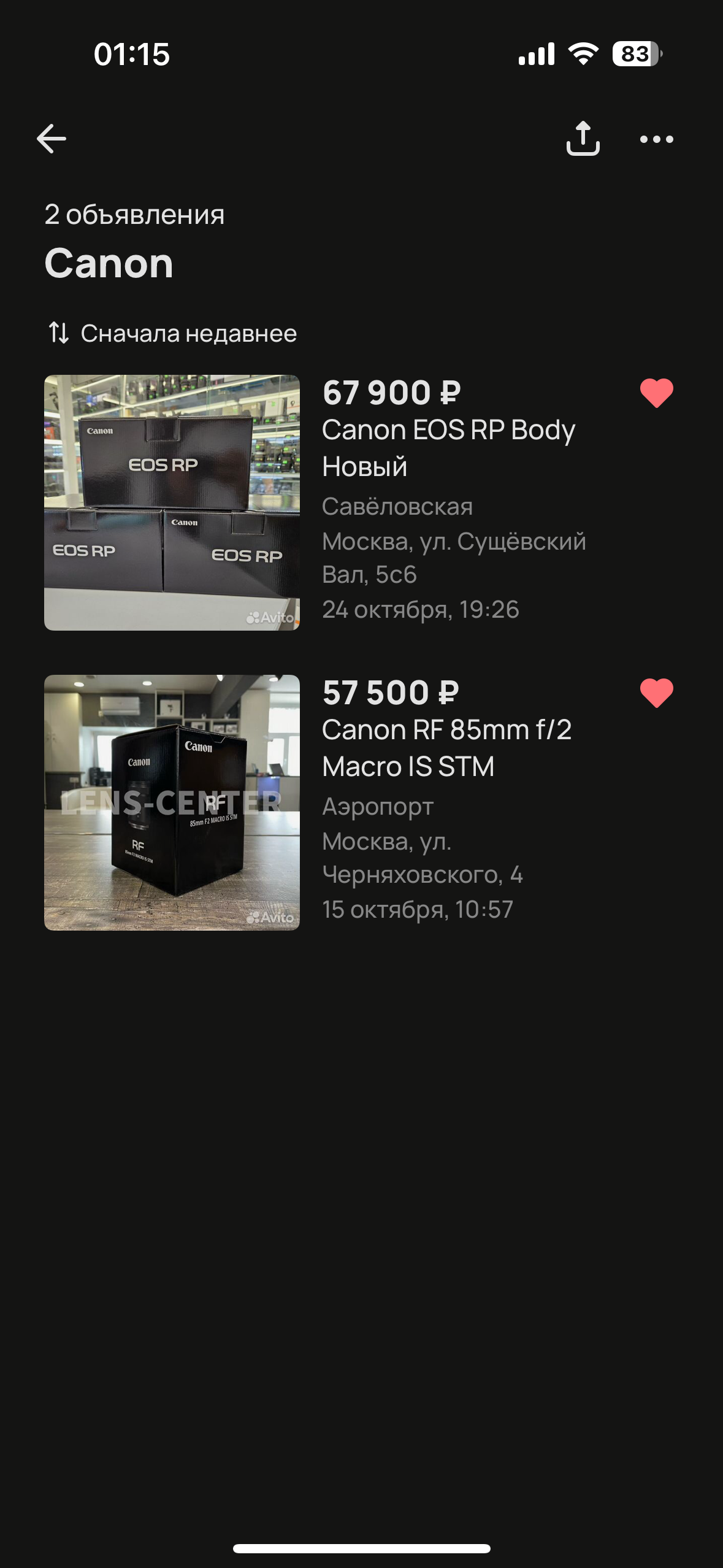Open the three-dot overflow menu
Image resolution: width=723 pixels, height=1568 pixels.
(656, 139)
